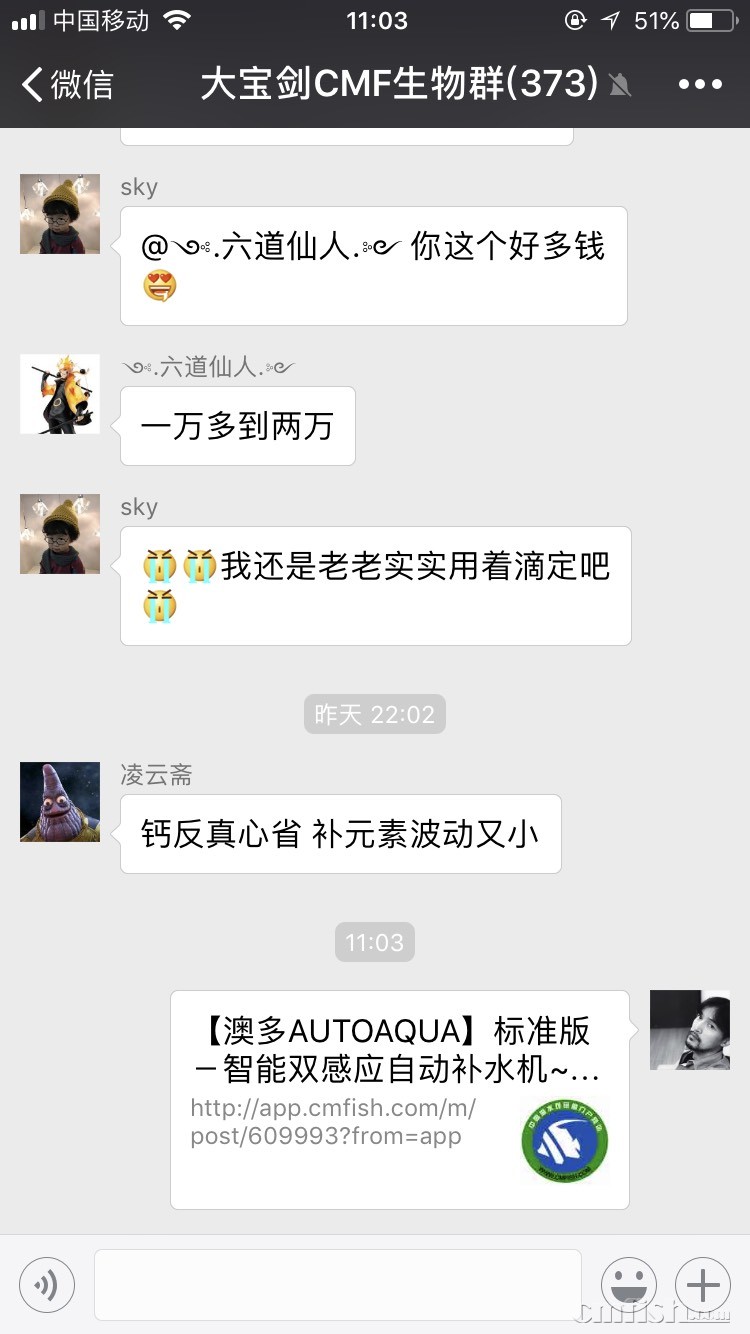Switch to voice message input

point(47,1285)
